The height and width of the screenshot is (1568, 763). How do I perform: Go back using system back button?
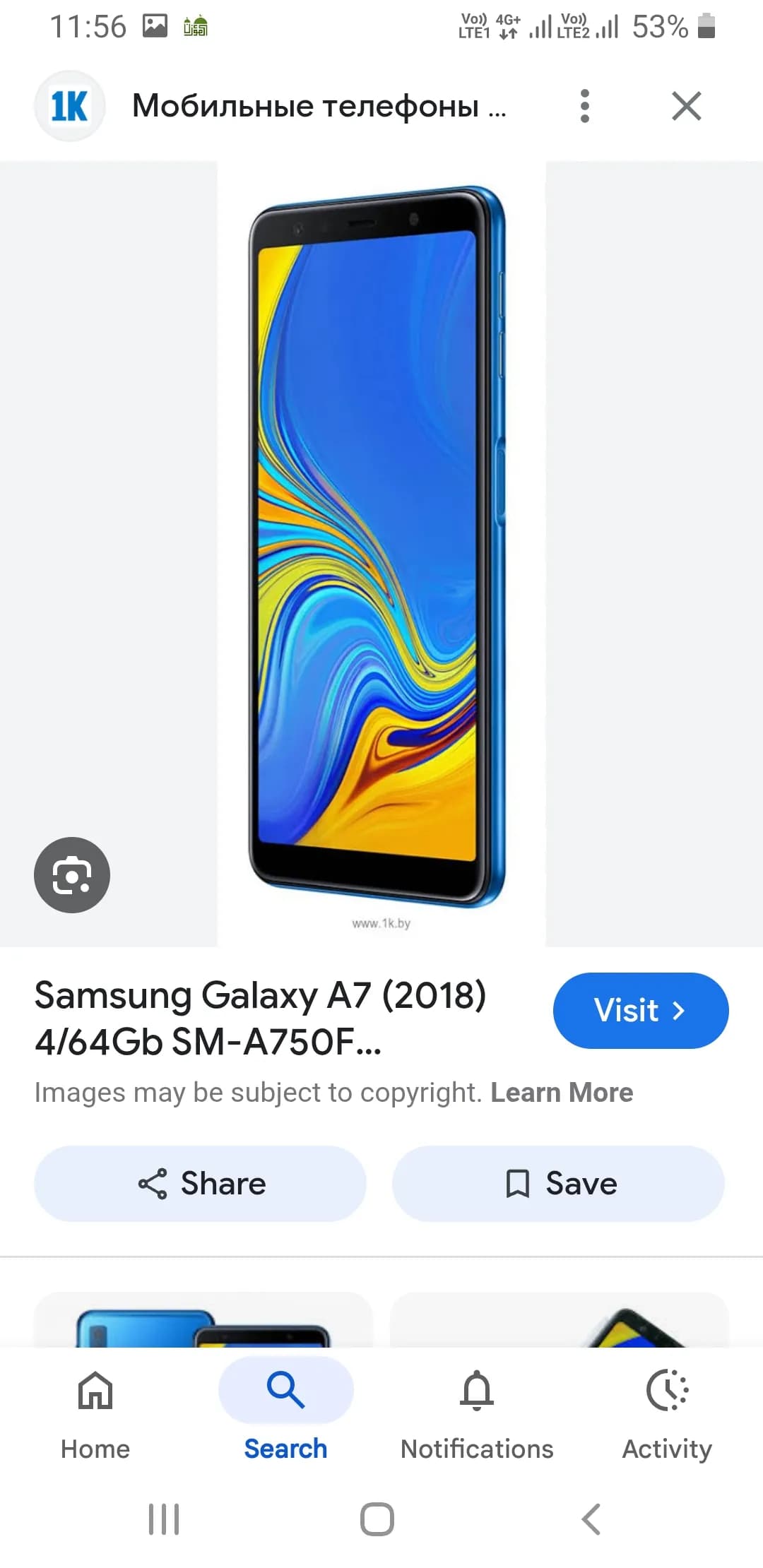591,1519
